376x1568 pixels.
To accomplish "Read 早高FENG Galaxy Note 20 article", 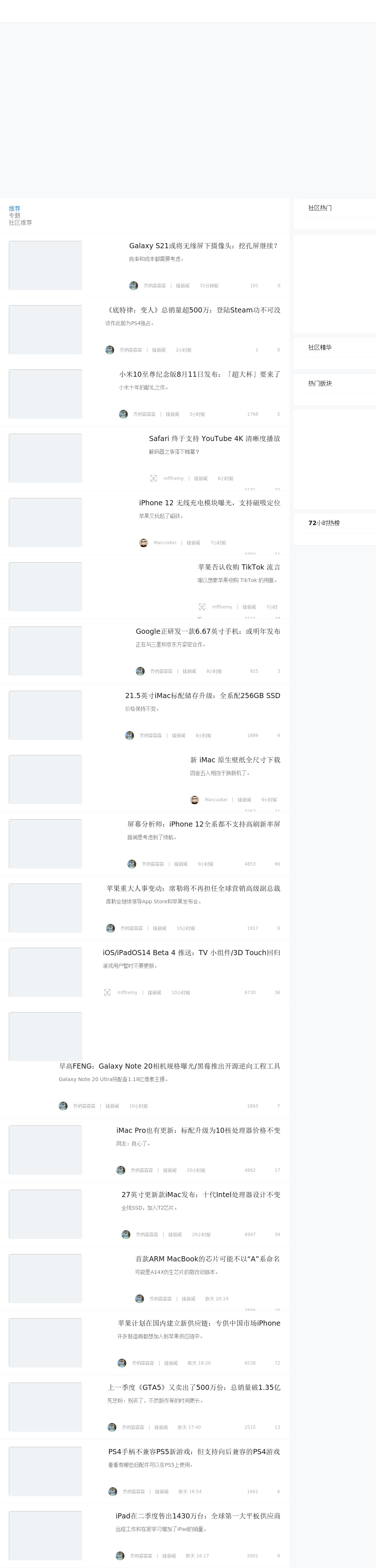I will pyautogui.click(x=169, y=1066).
